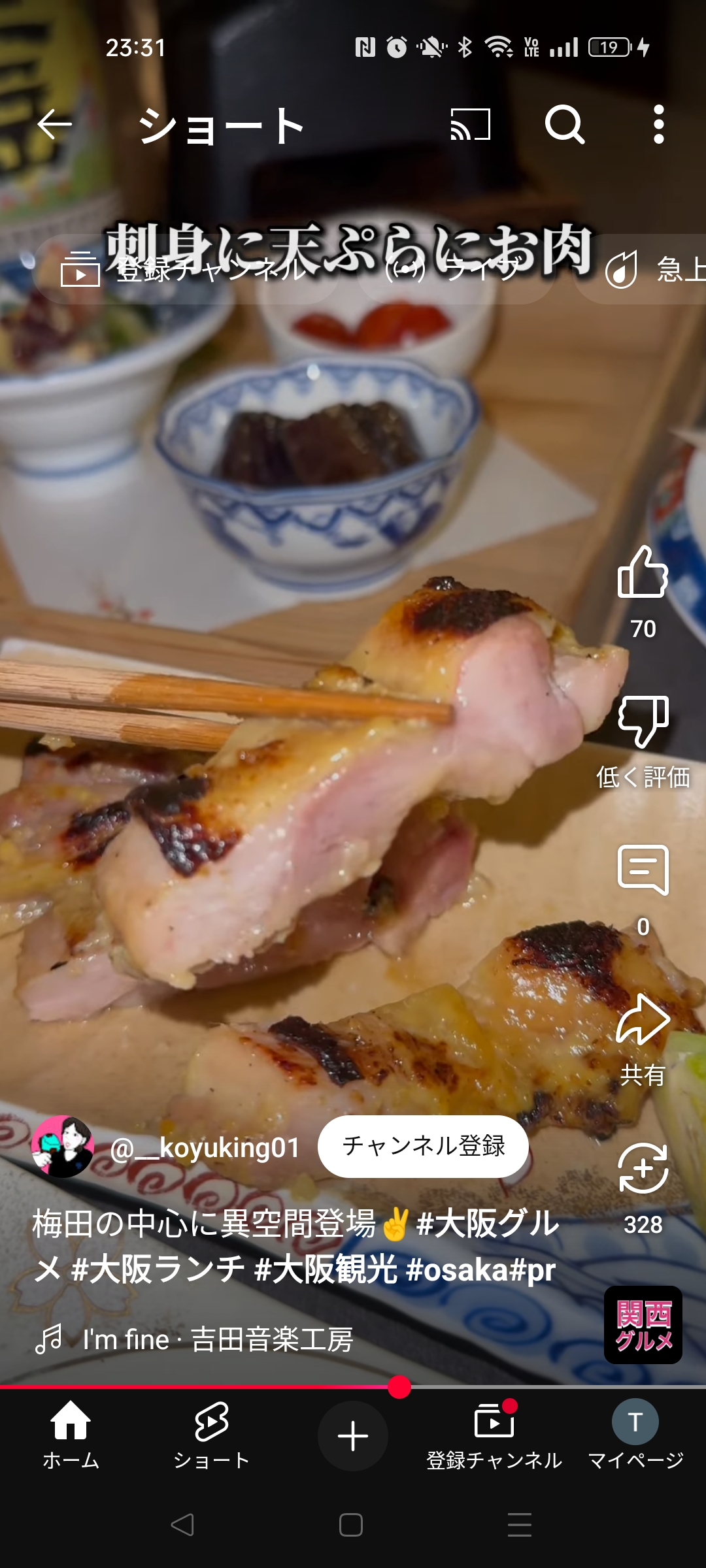Open search from the top bar

point(565,124)
